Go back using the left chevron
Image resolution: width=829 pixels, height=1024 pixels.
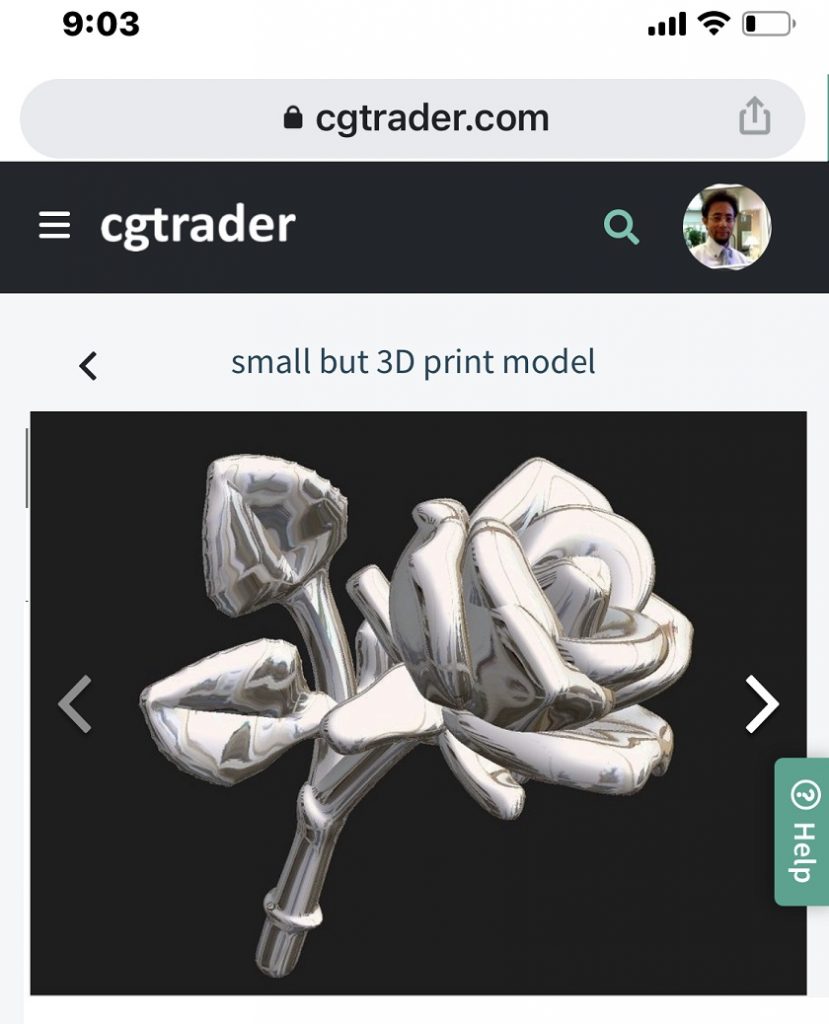[x=88, y=366]
